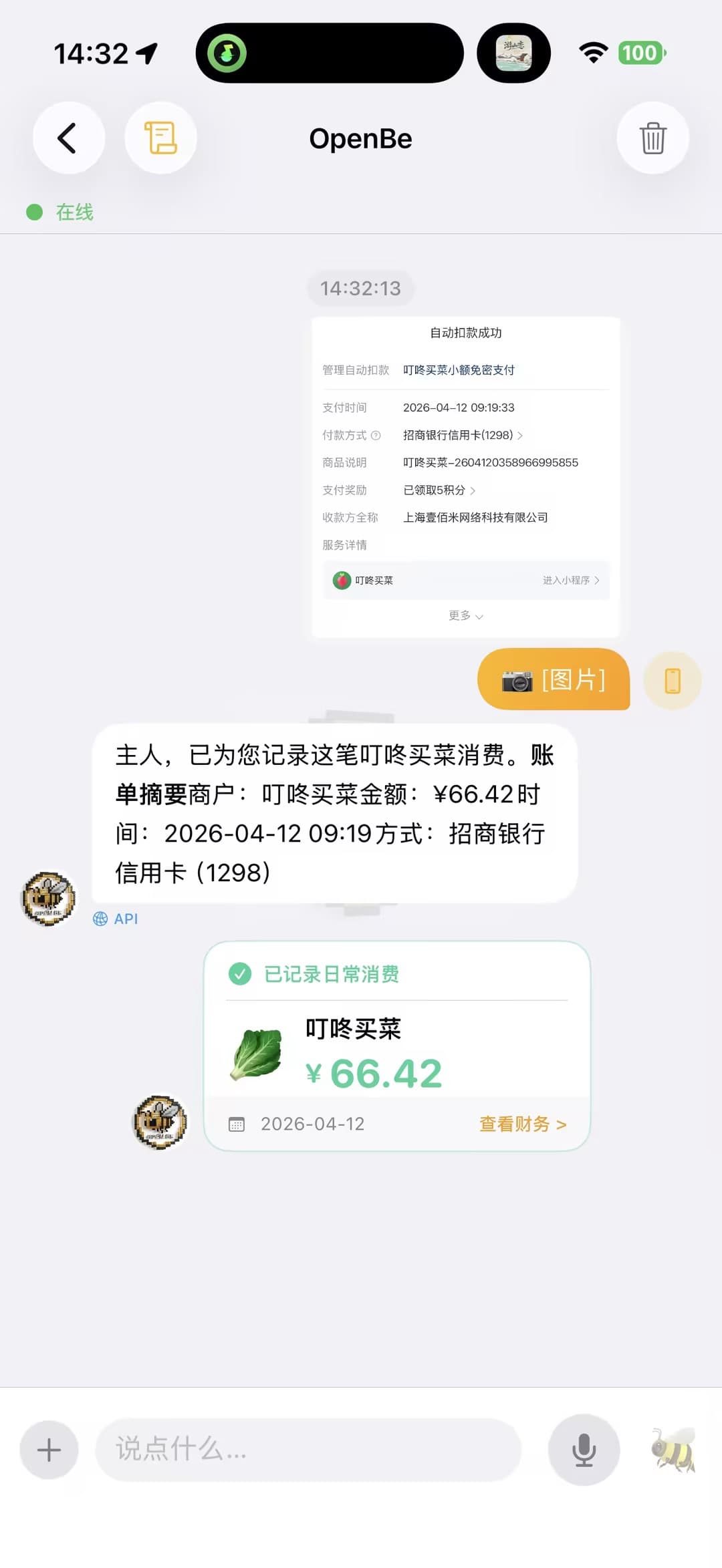Tap the trash icon to delete chat

coord(652,138)
